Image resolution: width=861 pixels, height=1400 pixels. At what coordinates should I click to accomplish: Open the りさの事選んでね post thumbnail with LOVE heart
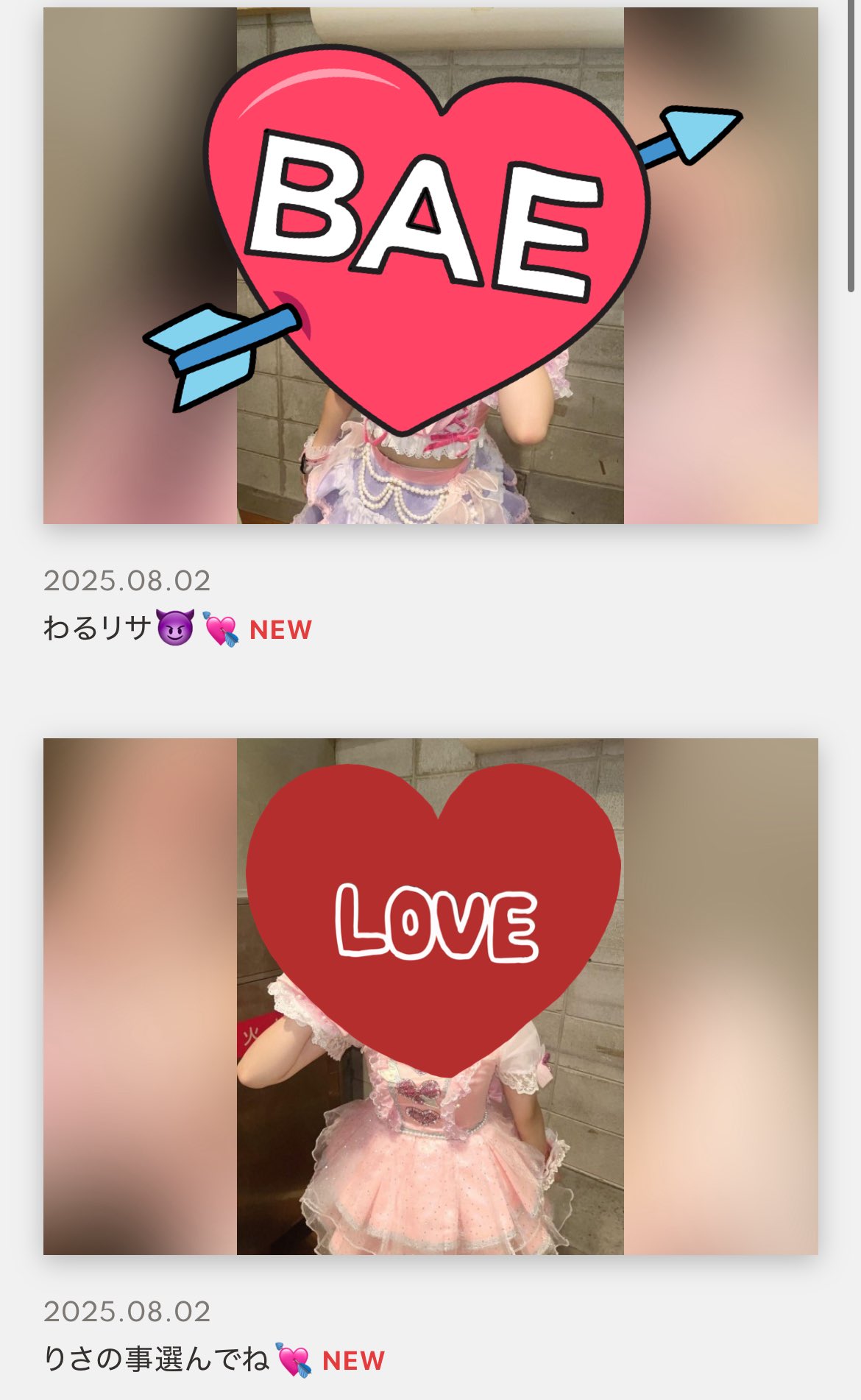tap(431, 997)
